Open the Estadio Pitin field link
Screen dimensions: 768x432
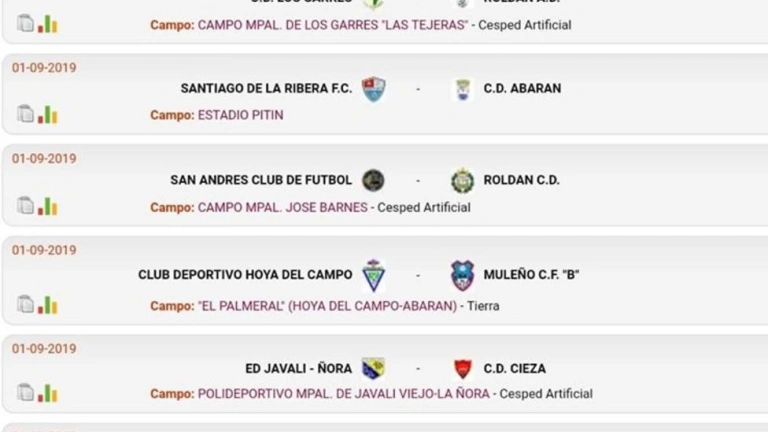(240, 115)
